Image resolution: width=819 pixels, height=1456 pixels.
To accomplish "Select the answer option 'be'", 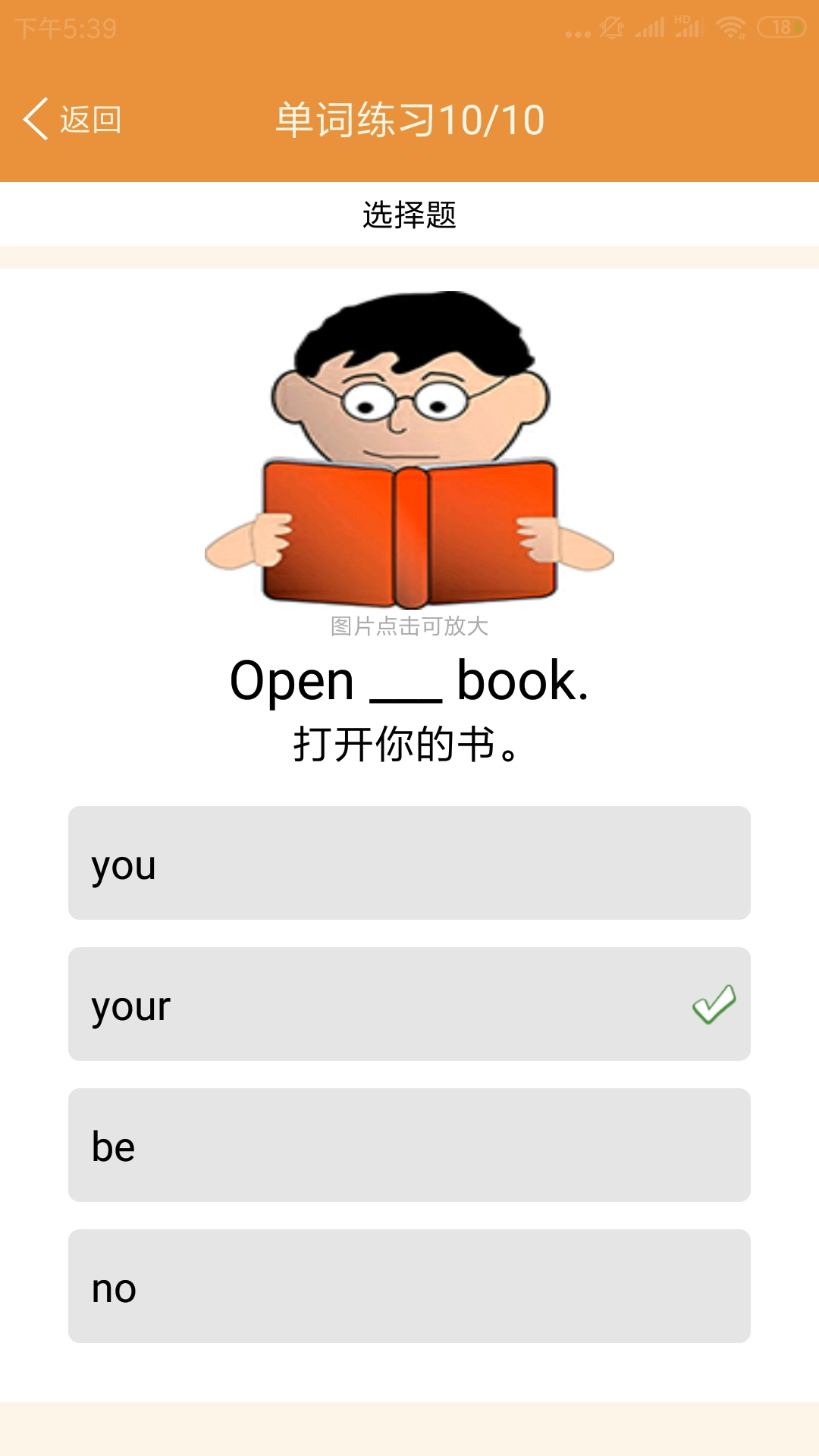I will coord(409,1144).
